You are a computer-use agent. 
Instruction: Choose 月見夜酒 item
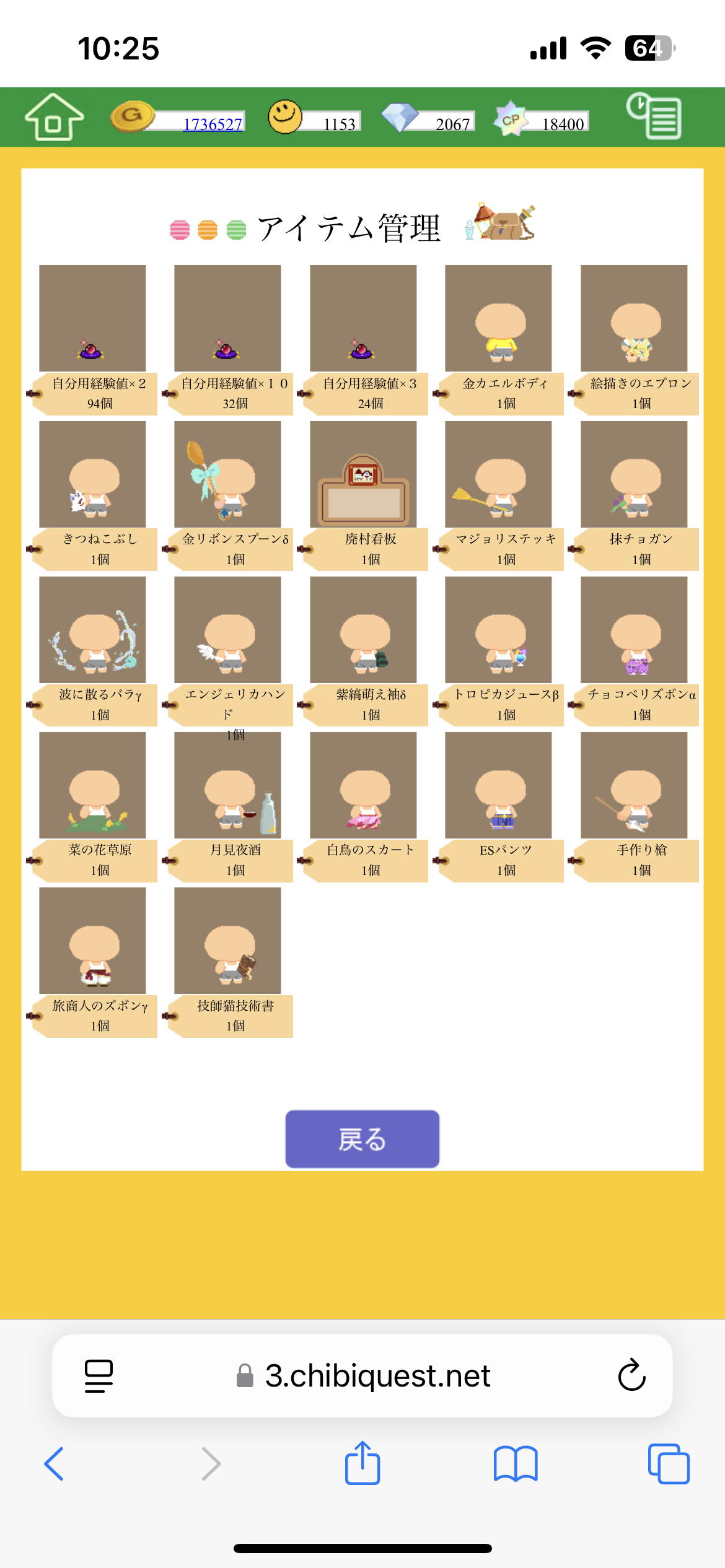pyautogui.click(x=227, y=785)
